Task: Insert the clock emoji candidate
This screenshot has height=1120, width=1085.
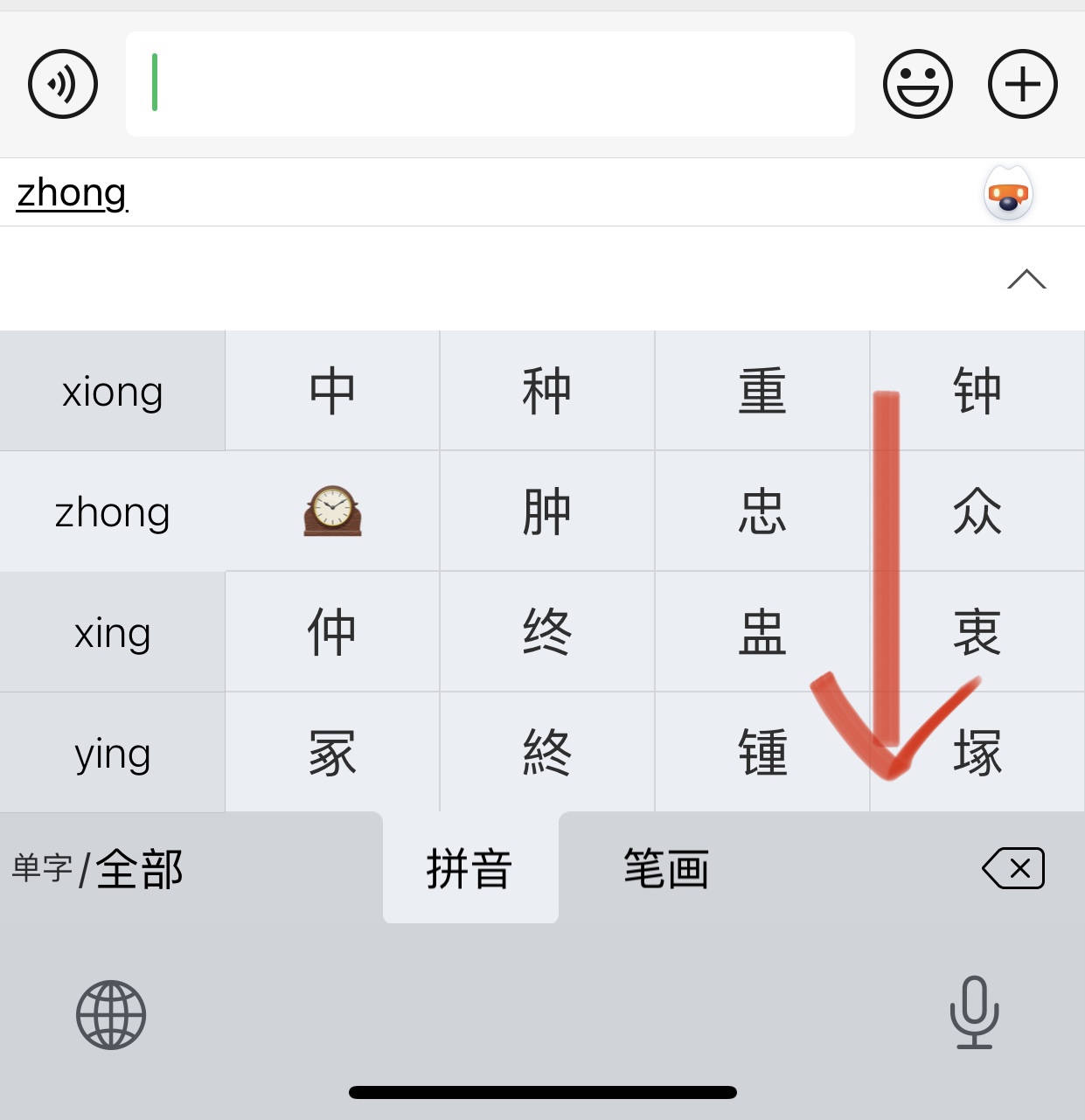Action: click(332, 511)
